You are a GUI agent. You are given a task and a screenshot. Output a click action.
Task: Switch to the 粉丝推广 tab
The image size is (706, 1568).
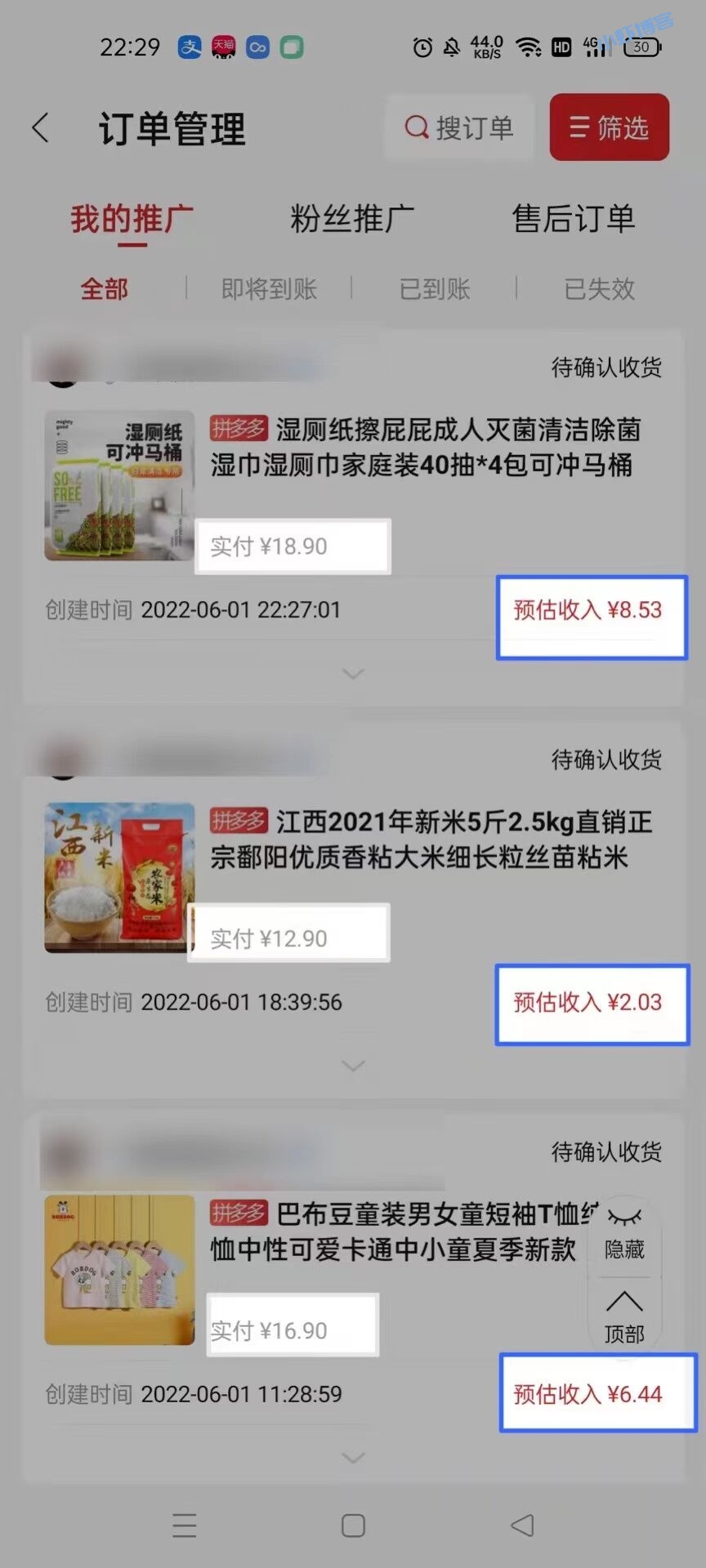[351, 218]
